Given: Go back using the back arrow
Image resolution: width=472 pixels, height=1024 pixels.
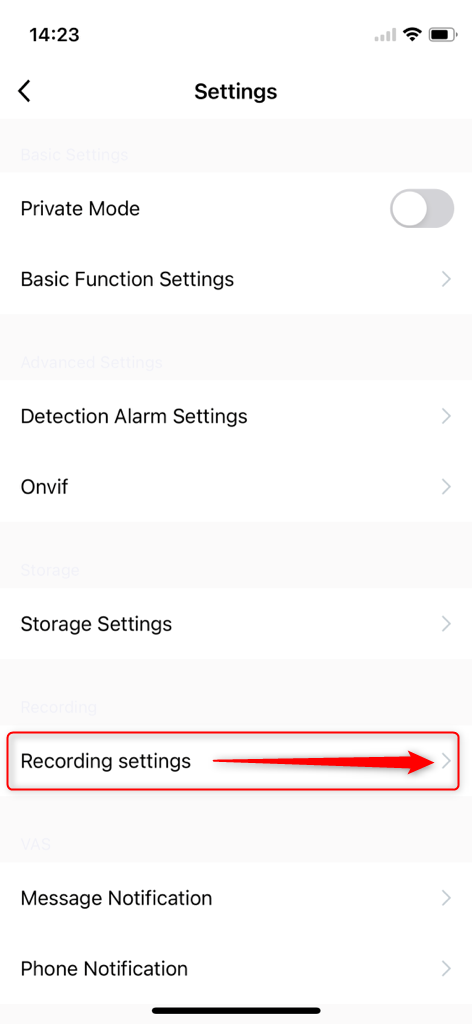Looking at the screenshot, I should [25, 91].
